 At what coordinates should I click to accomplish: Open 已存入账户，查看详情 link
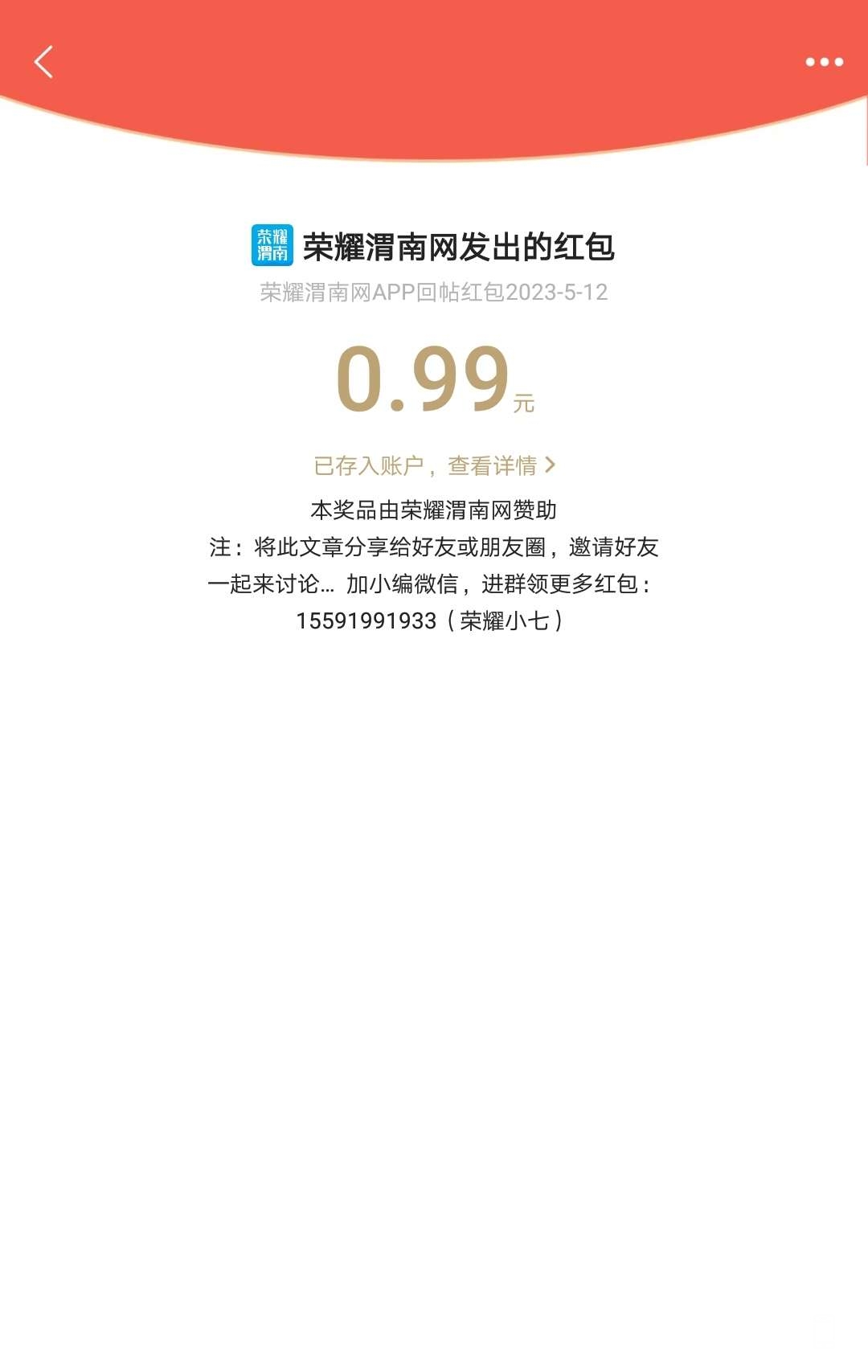click(x=434, y=465)
